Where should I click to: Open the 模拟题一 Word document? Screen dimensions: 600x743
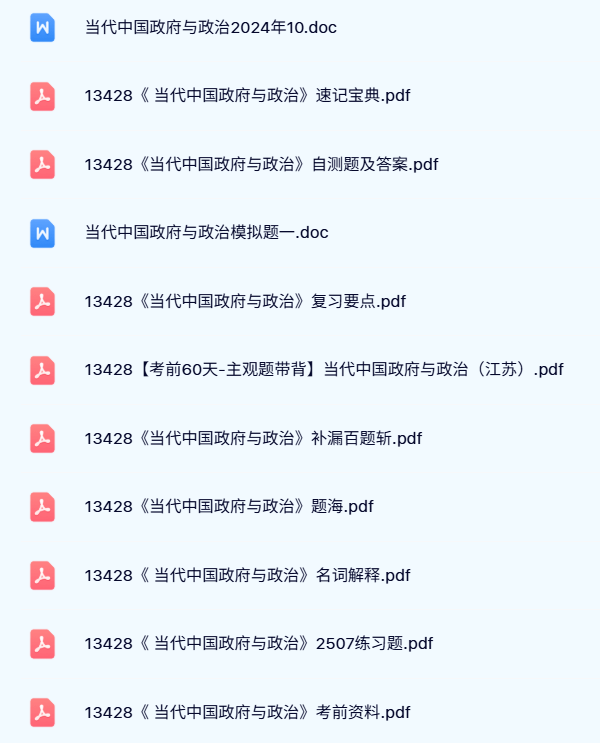pyautogui.click(x=206, y=233)
